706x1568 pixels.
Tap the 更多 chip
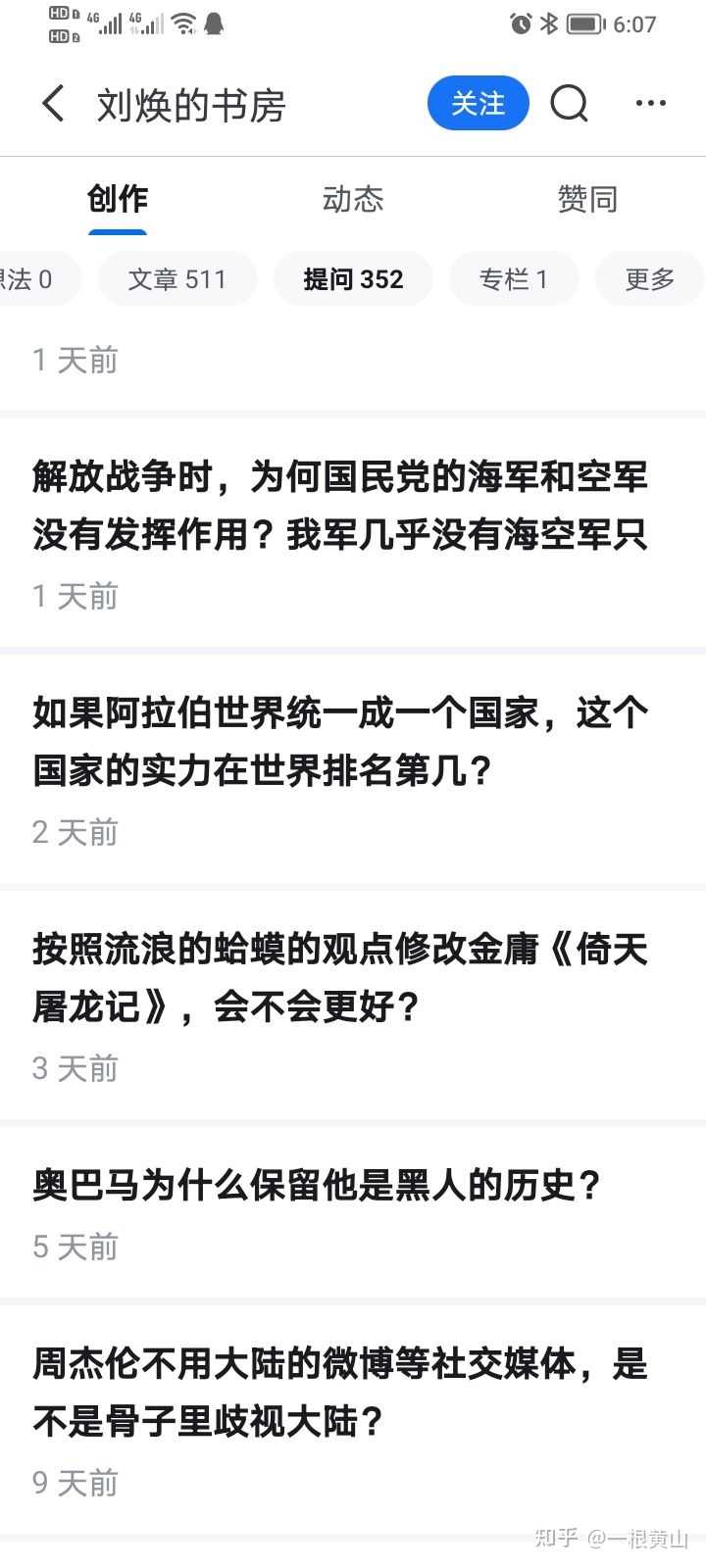coord(650,279)
